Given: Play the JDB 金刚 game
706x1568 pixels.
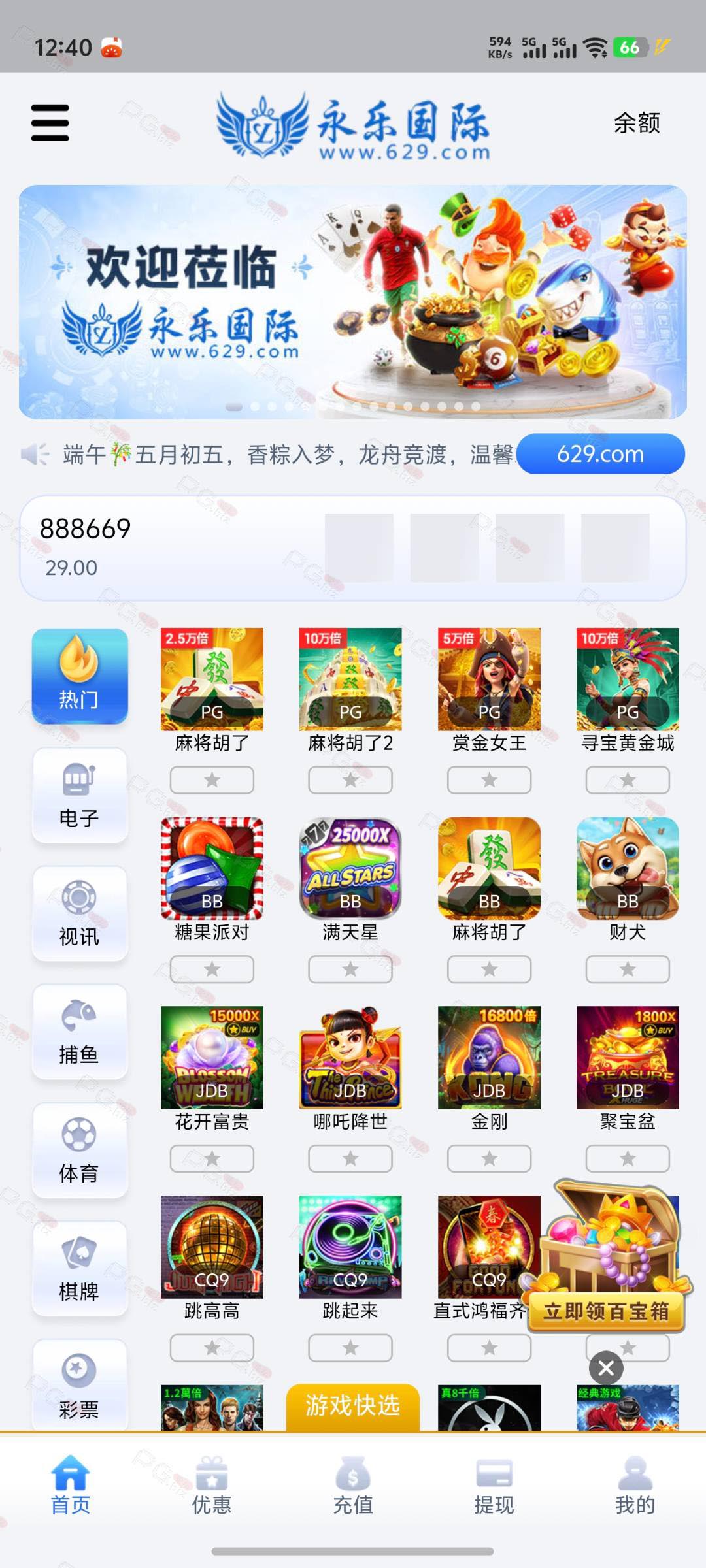Looking at the screenshot, I should (489, 1069).
